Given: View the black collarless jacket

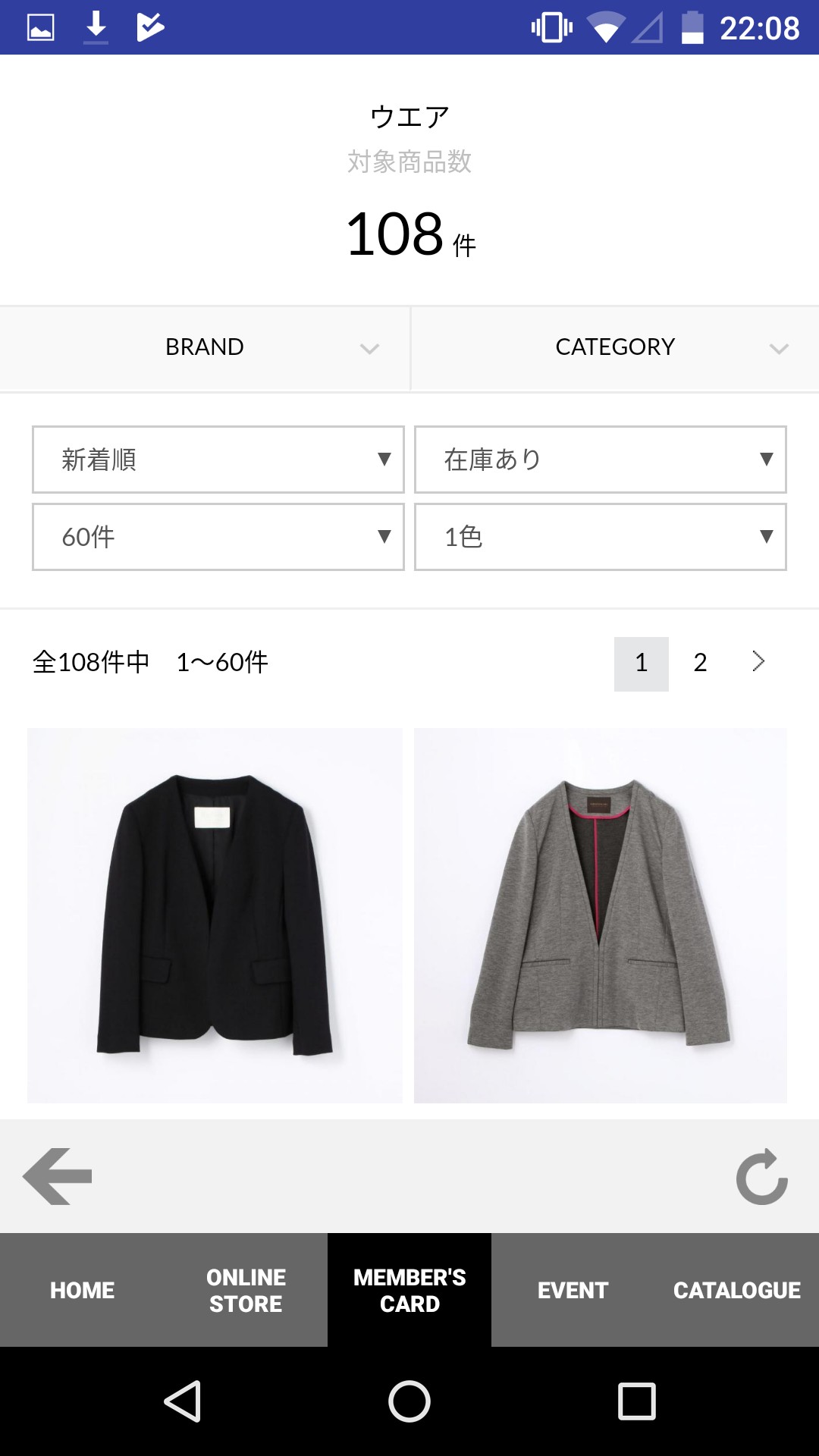Looking at the screenshot, I should click(x=215, y=915).
